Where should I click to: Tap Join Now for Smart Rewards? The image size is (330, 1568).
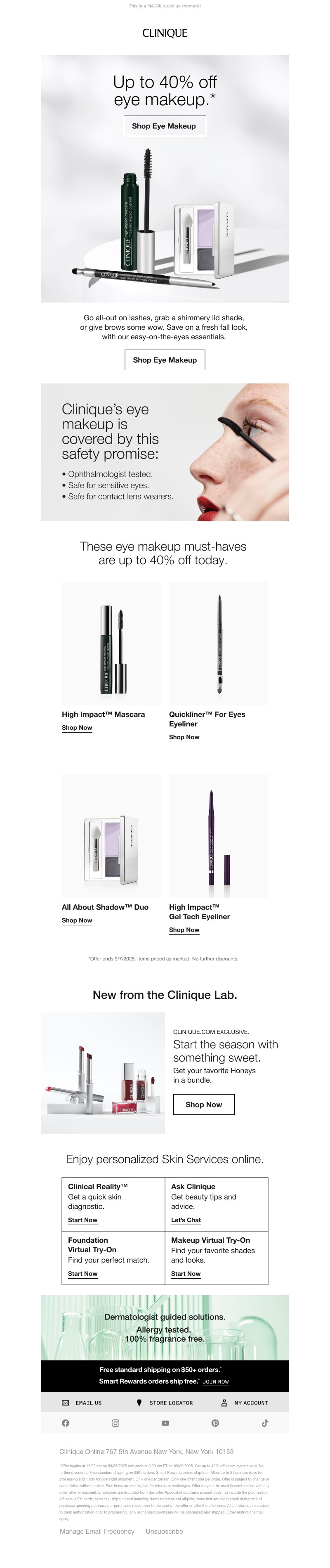click(x=216, y=1382)
